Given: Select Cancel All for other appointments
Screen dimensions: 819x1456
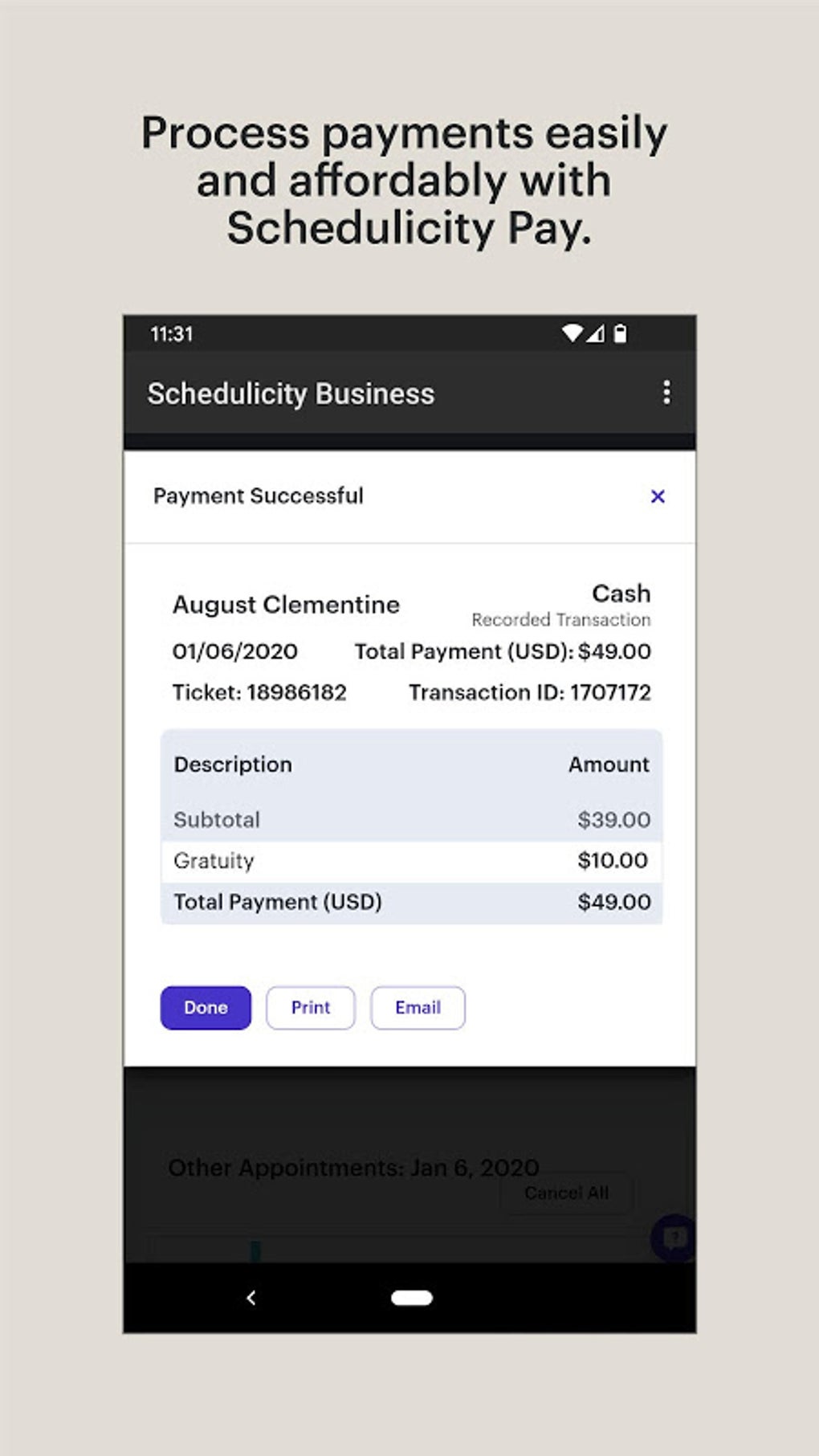Looking at the screenshot, I should [566, 1193].
